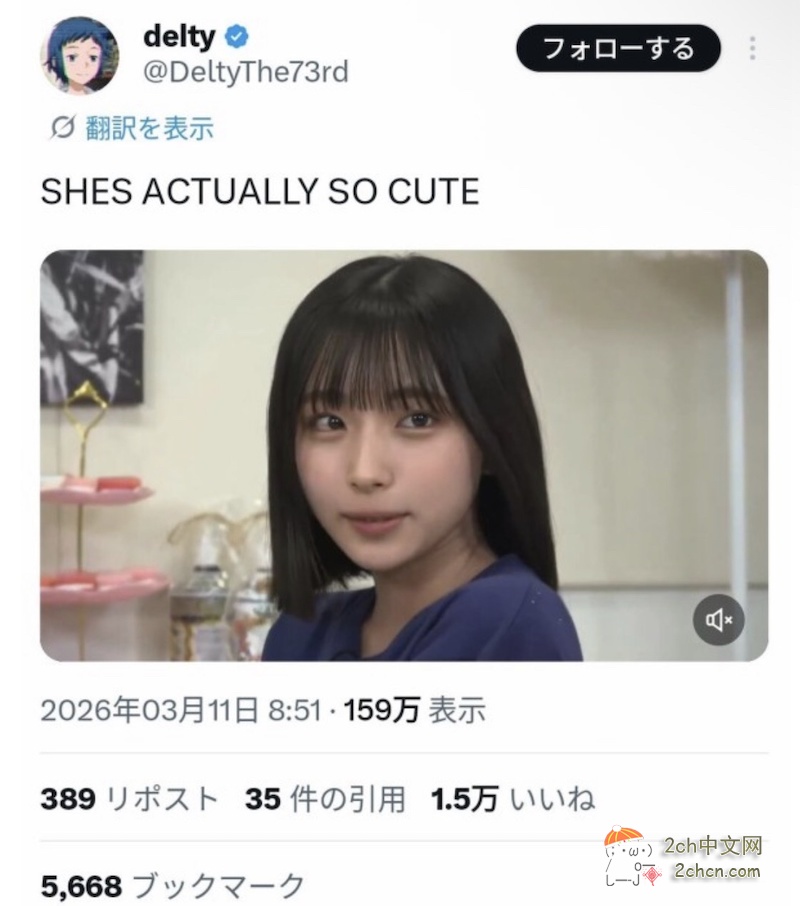The width and height of the screenshot is (800, 906).
Task: Open delty's profile avatar
Action: 79,55
